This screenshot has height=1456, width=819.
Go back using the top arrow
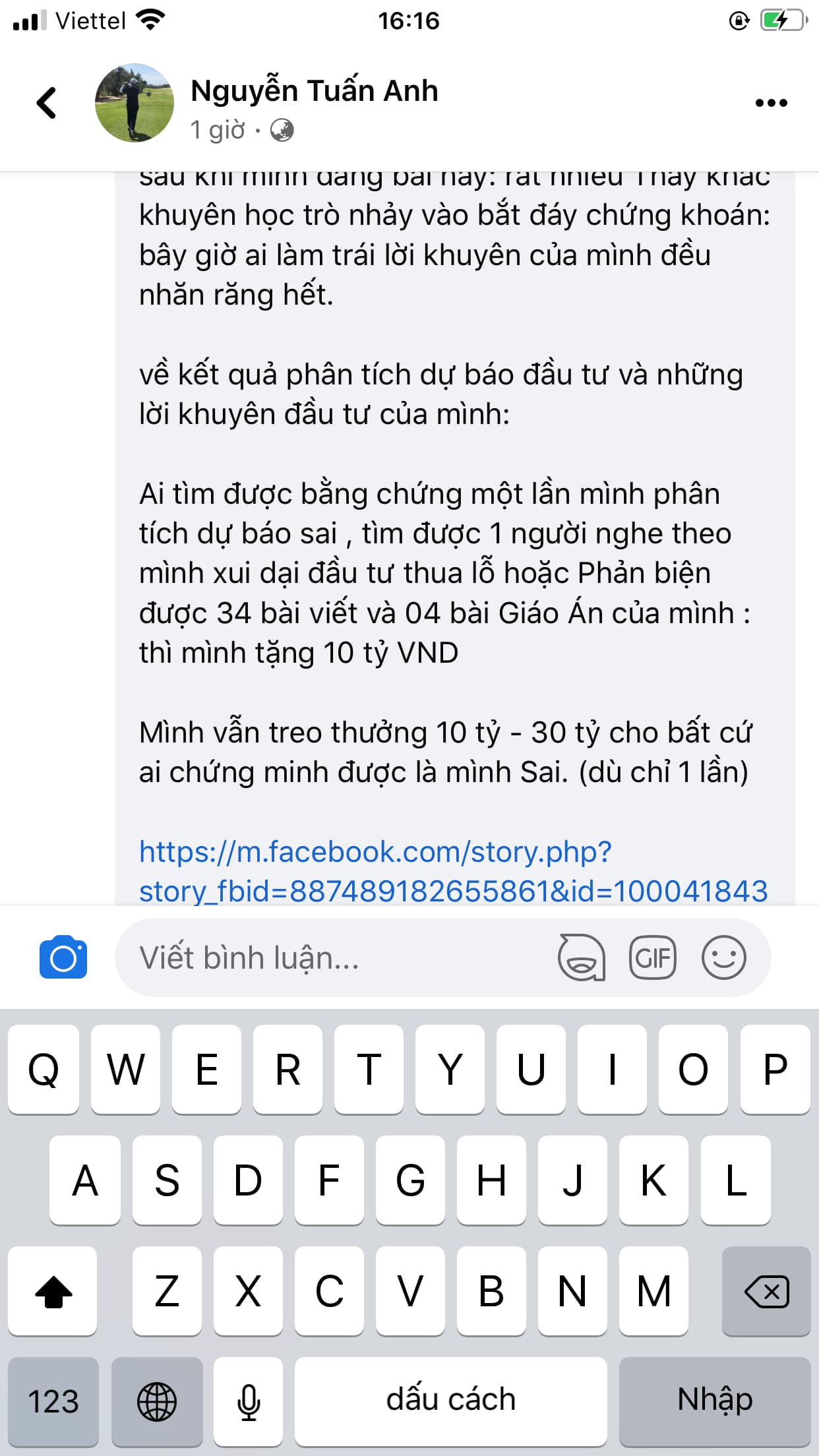(x=46, y=103)
